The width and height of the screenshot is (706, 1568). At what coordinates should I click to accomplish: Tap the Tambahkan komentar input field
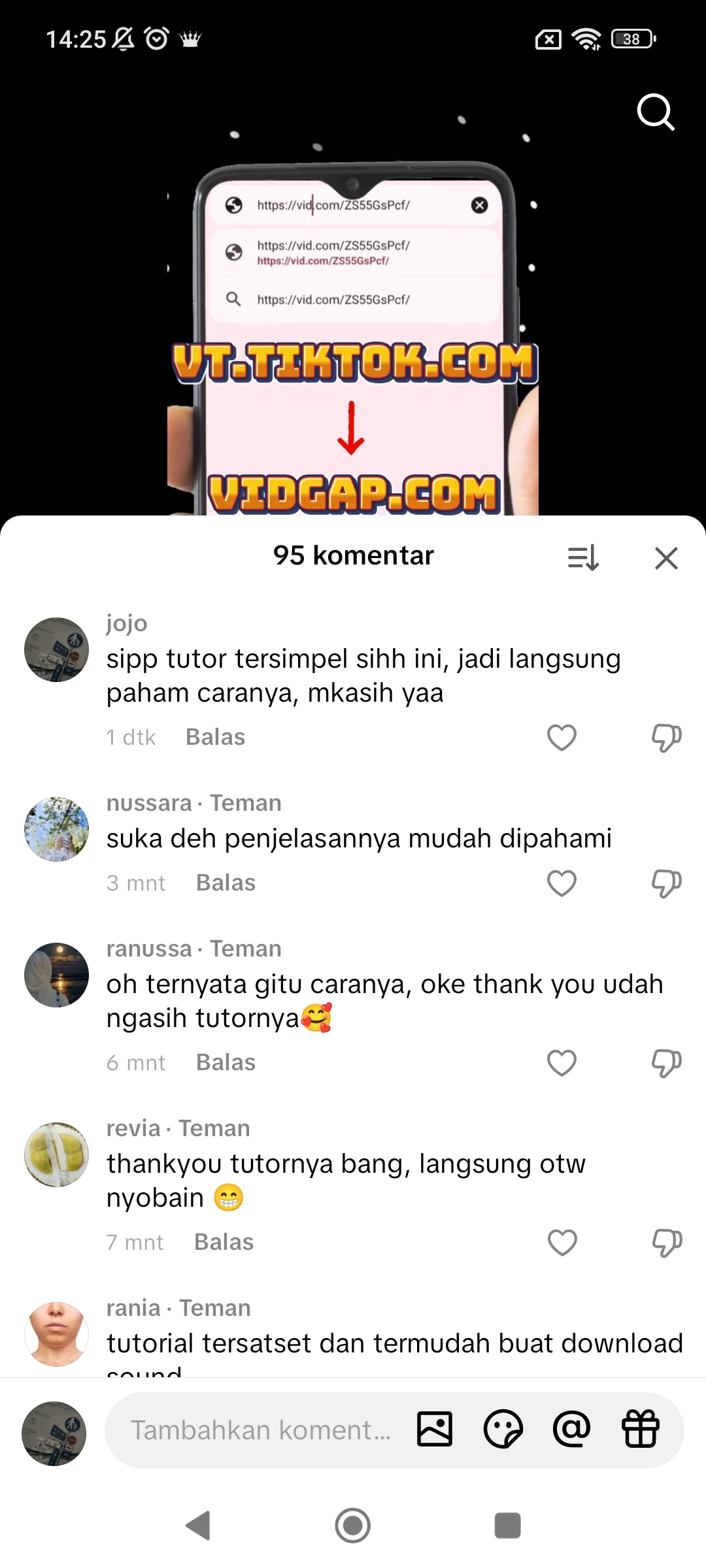tap(260, 1430)
